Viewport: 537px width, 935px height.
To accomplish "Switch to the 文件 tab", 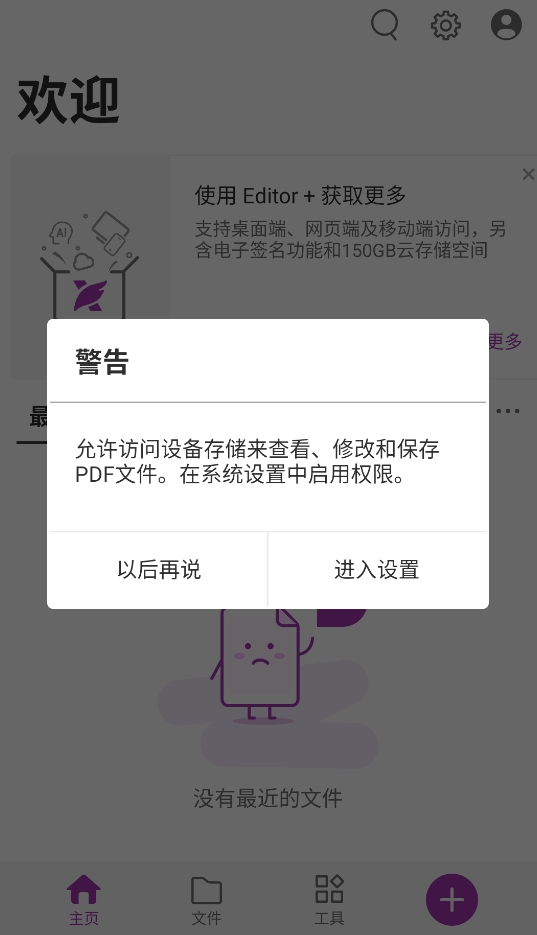I will pyautogui.click(x=206, y=900).
